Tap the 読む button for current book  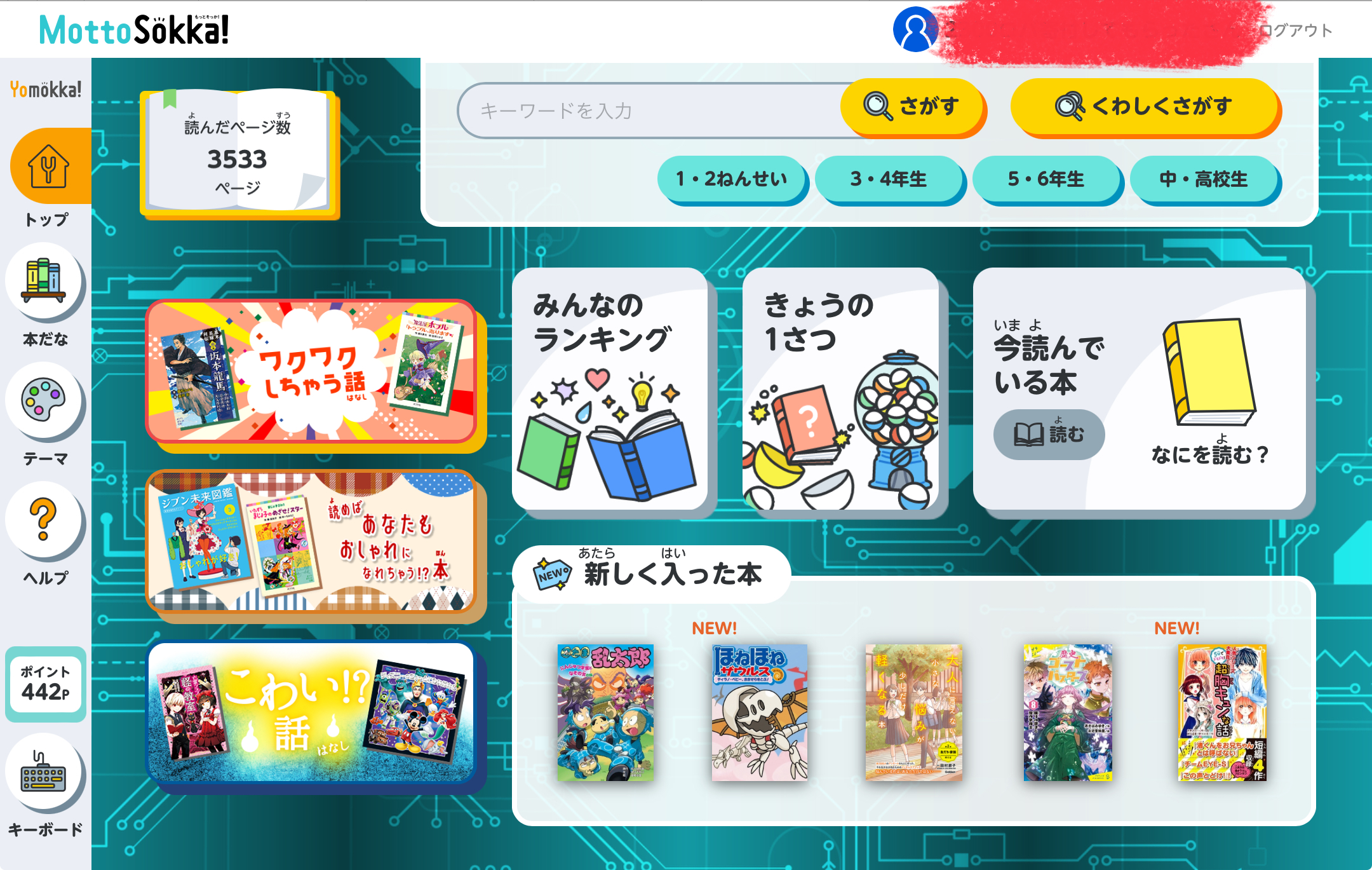click(1049, 435)
